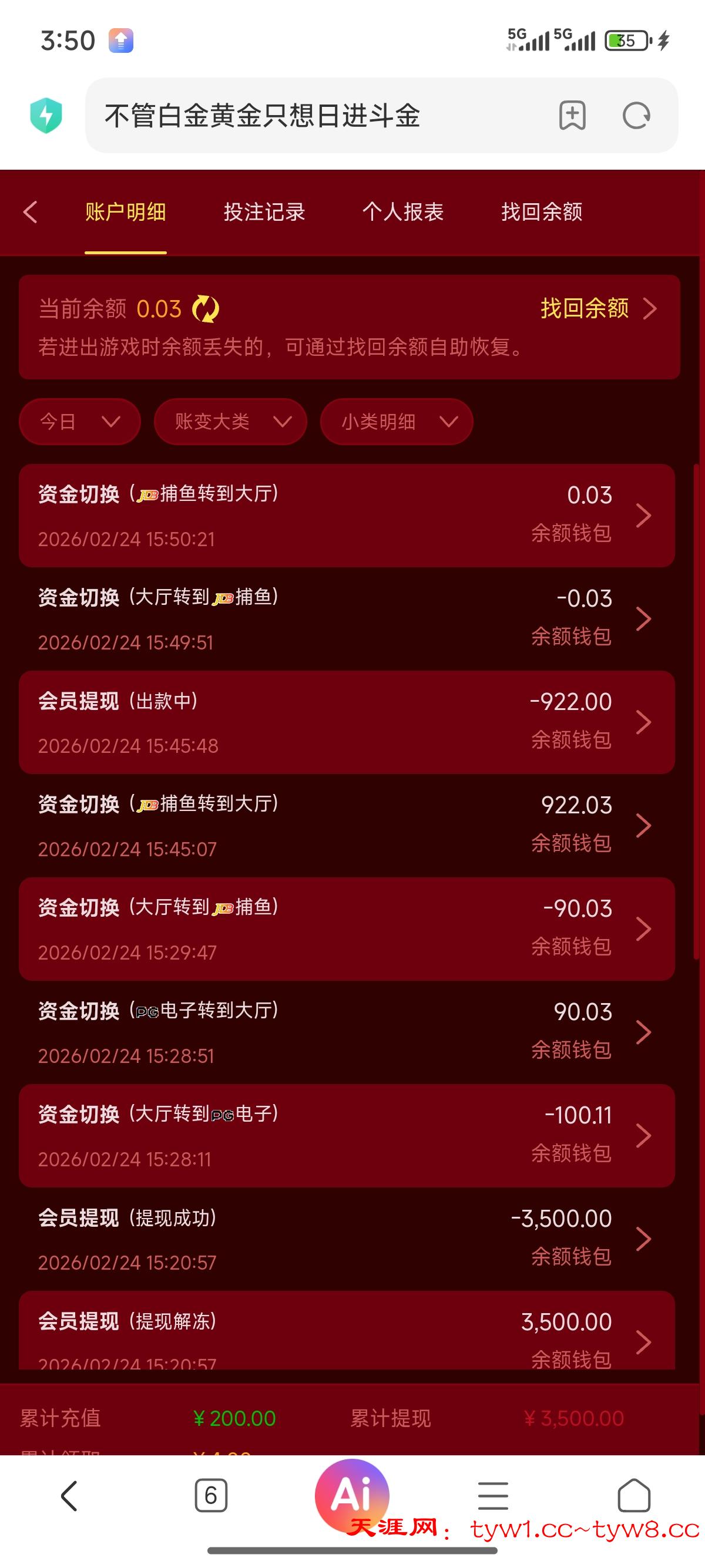Expand the 今日 date filter dropdown

(79, 422)
